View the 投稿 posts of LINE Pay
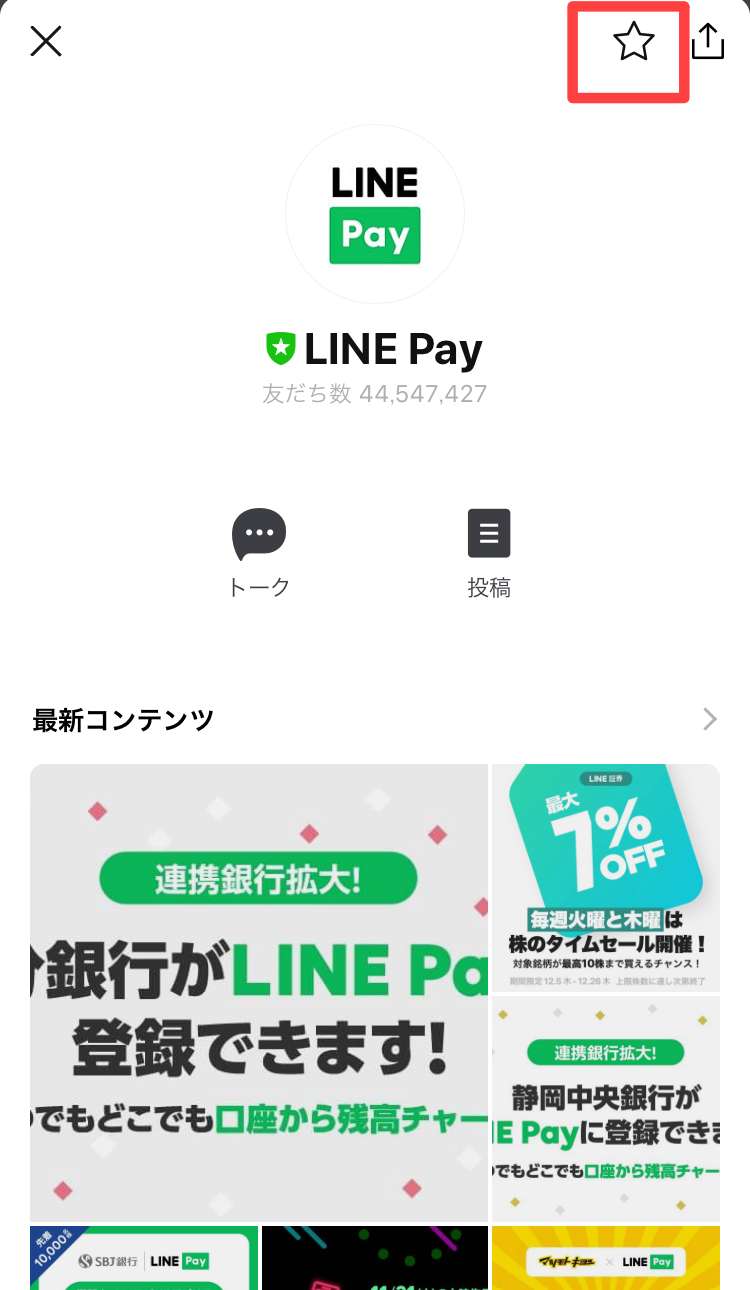 tap(489, 552)
